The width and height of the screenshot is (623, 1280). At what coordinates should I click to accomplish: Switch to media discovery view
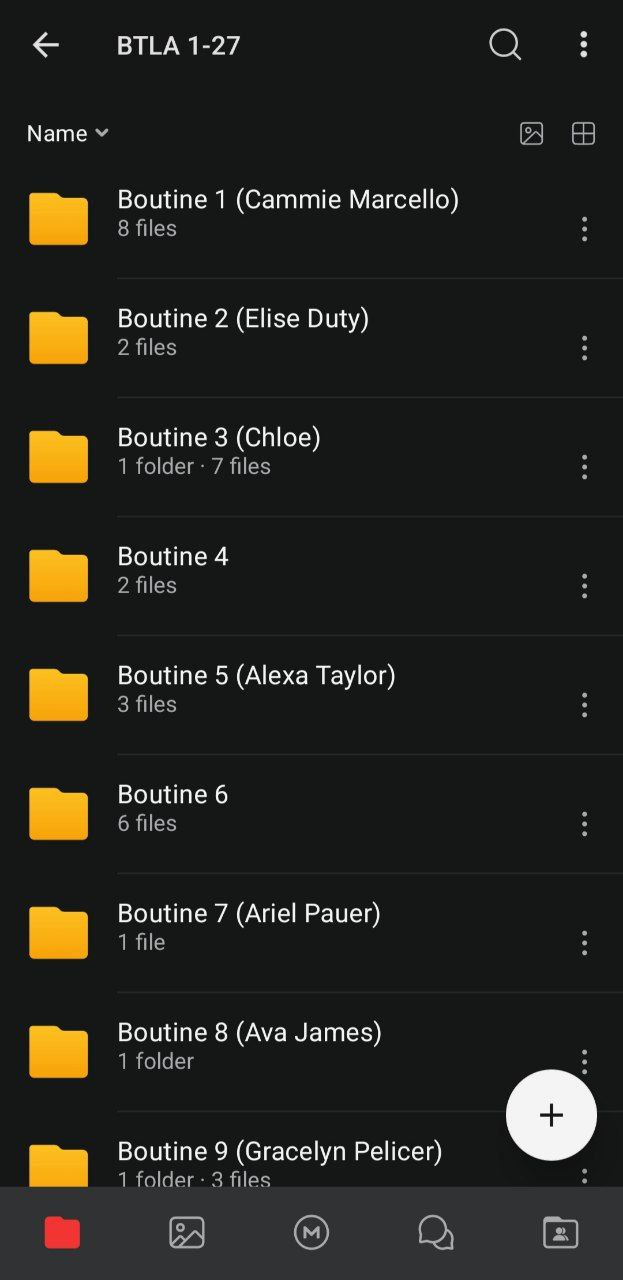click(x=531, y=134)
